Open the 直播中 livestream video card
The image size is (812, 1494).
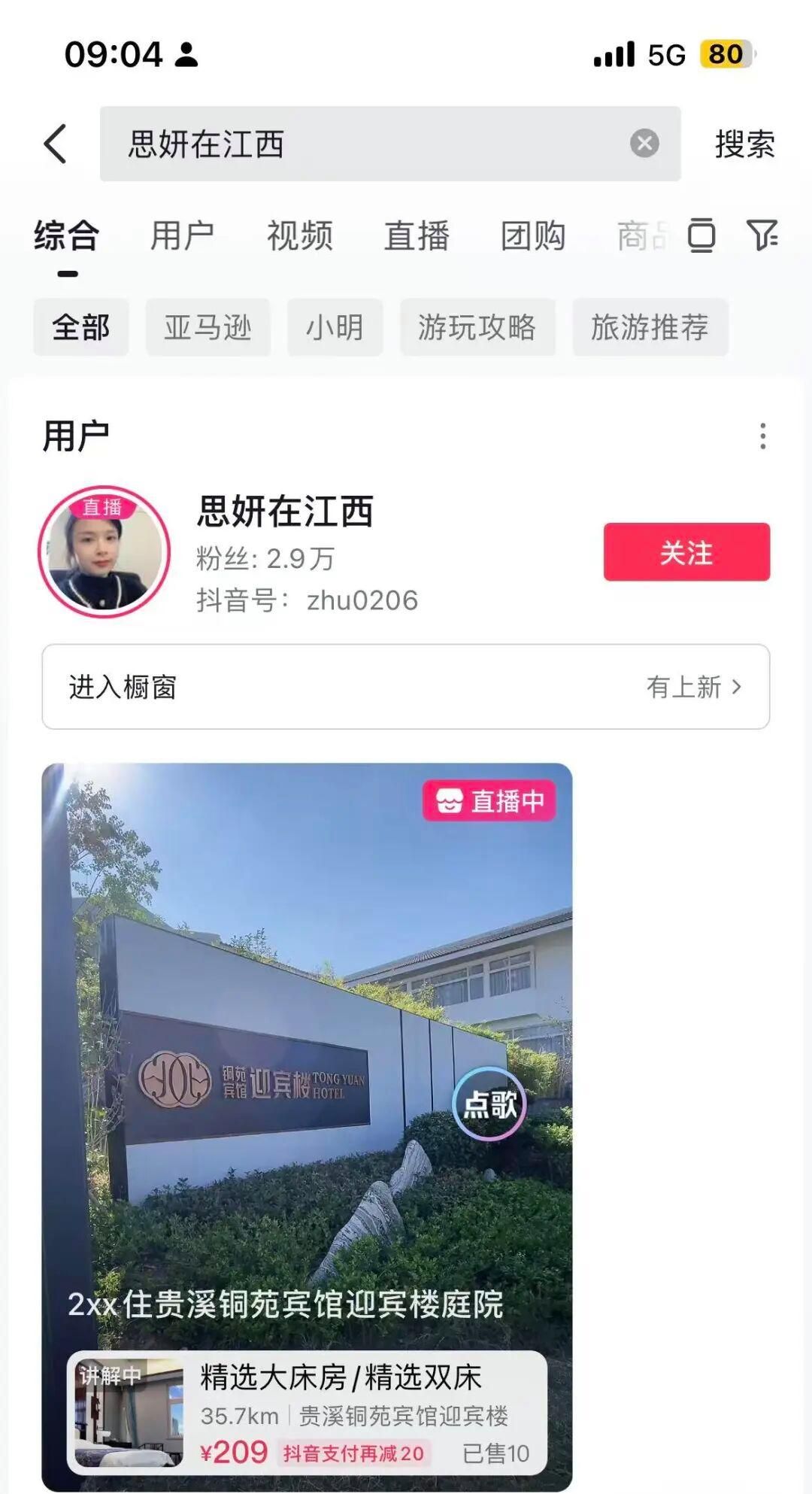coord(307,1053)
